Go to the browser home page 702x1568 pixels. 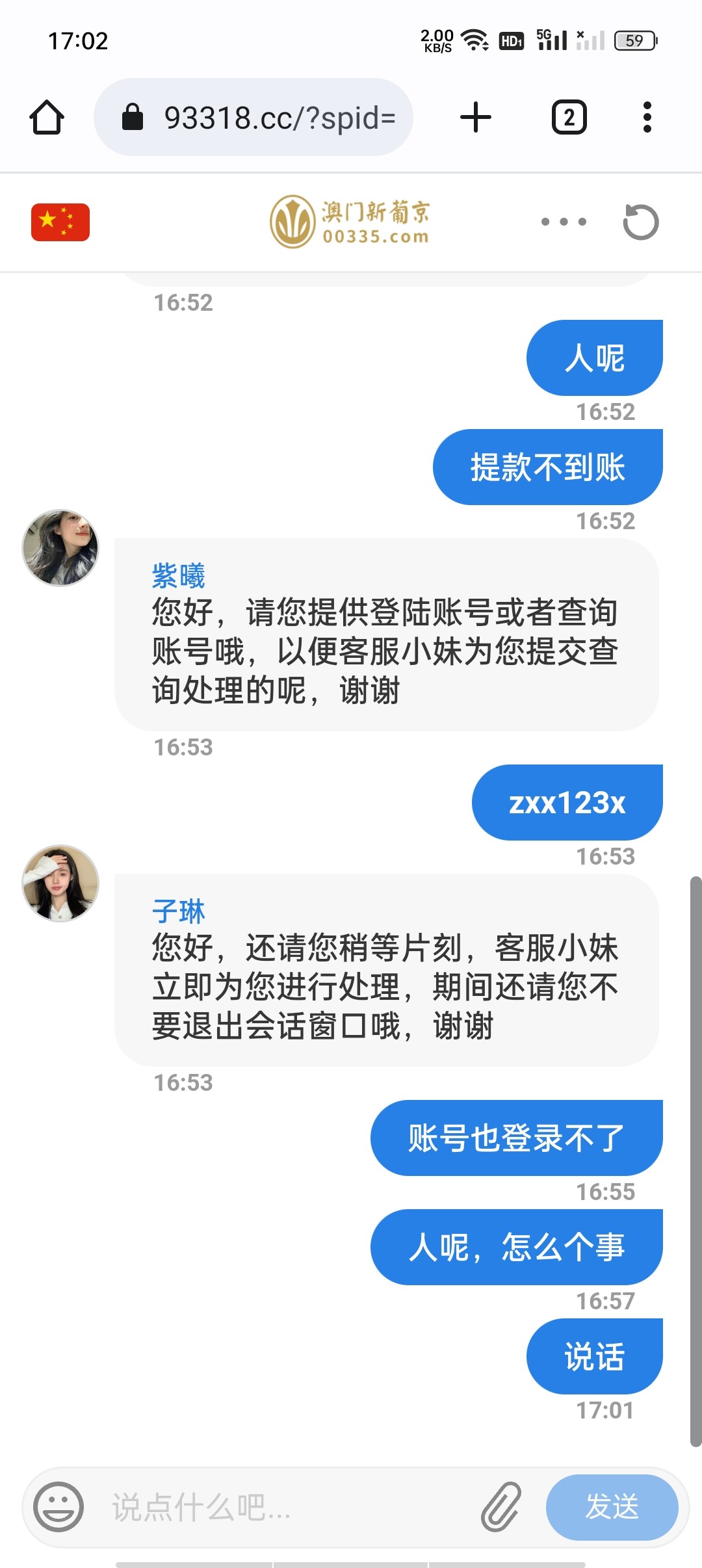click(47, 118)
